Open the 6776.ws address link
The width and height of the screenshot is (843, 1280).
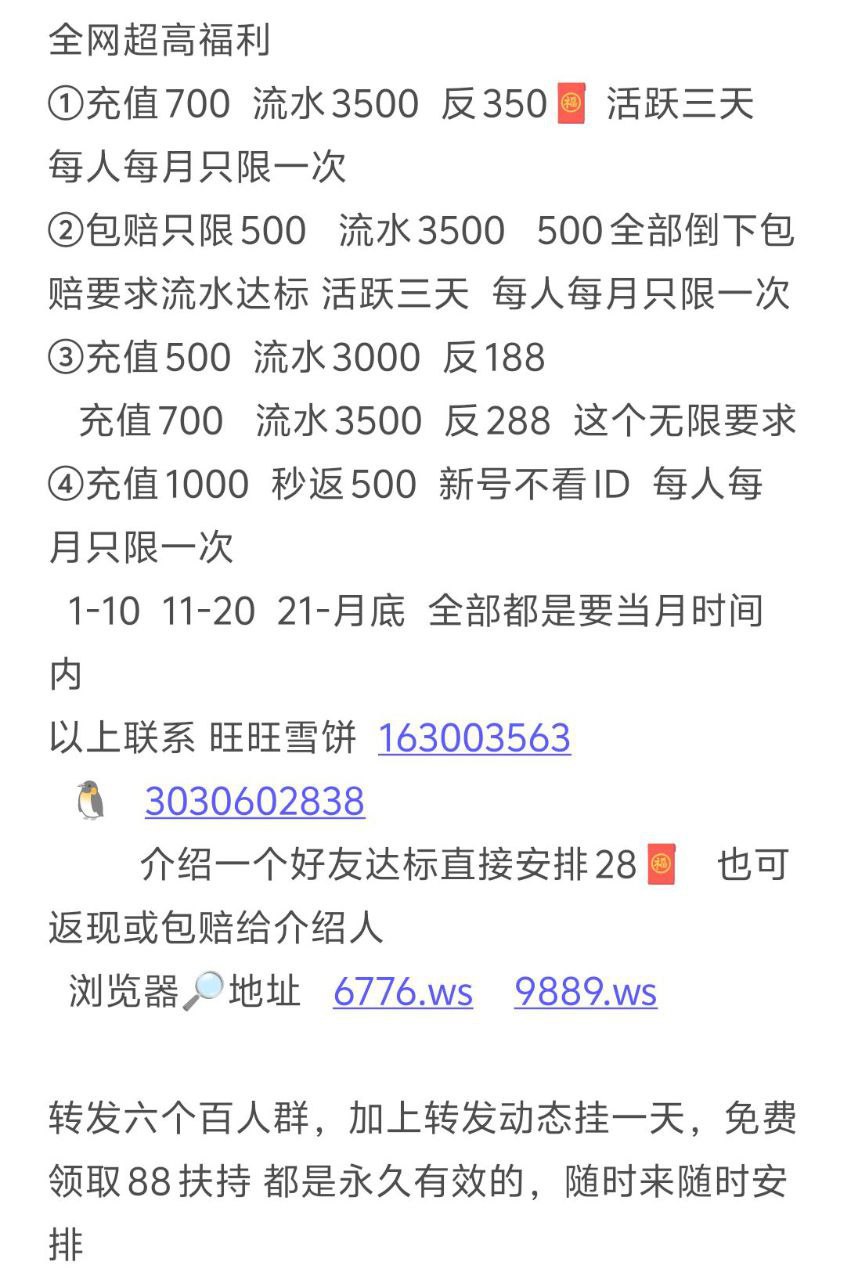[403, 992]
